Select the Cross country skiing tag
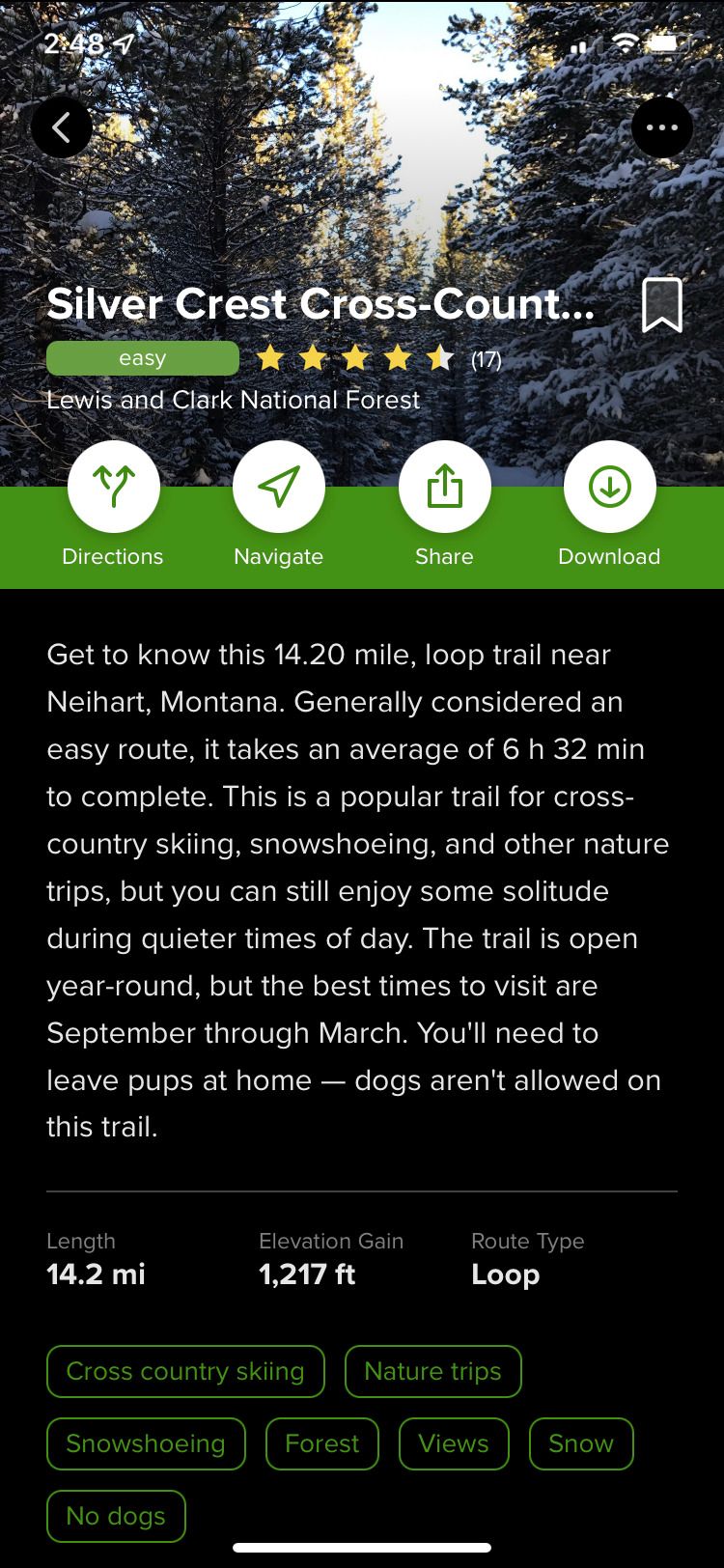The height and width of the screenshot is (1568, 724). pos(185,1371)
